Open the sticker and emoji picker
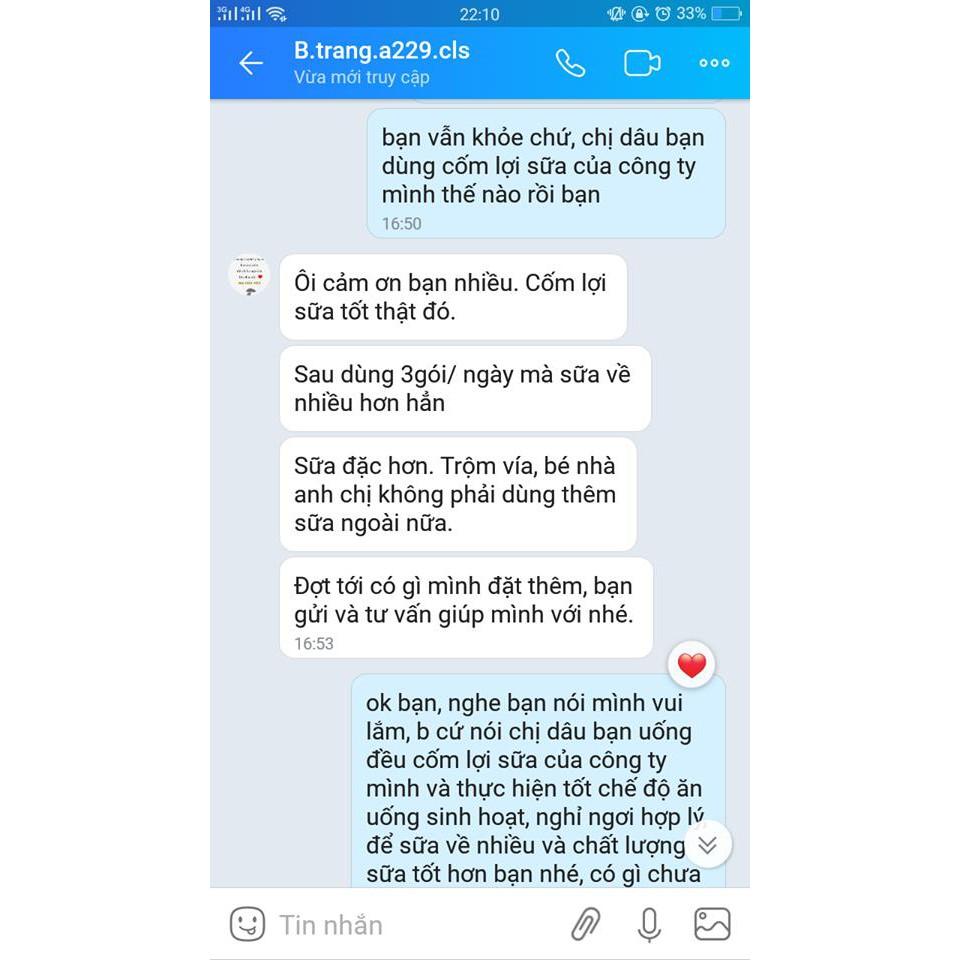960x960 pixels. (x=247, y=924)
